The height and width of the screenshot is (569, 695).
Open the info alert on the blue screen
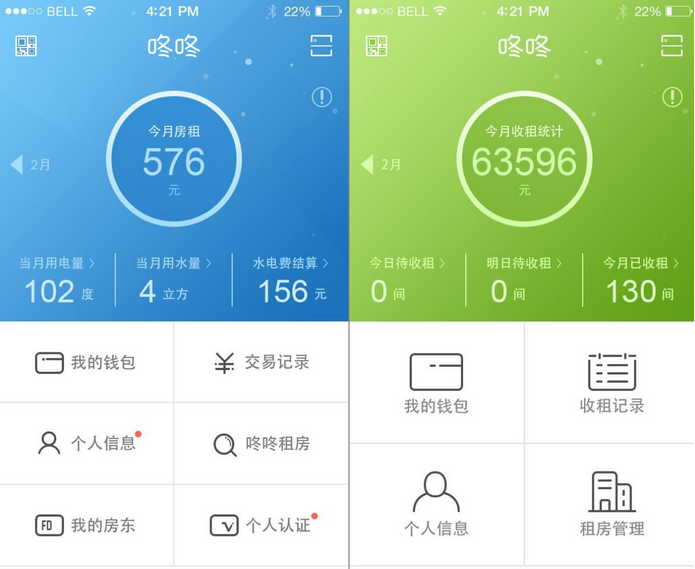click(321, 97)
